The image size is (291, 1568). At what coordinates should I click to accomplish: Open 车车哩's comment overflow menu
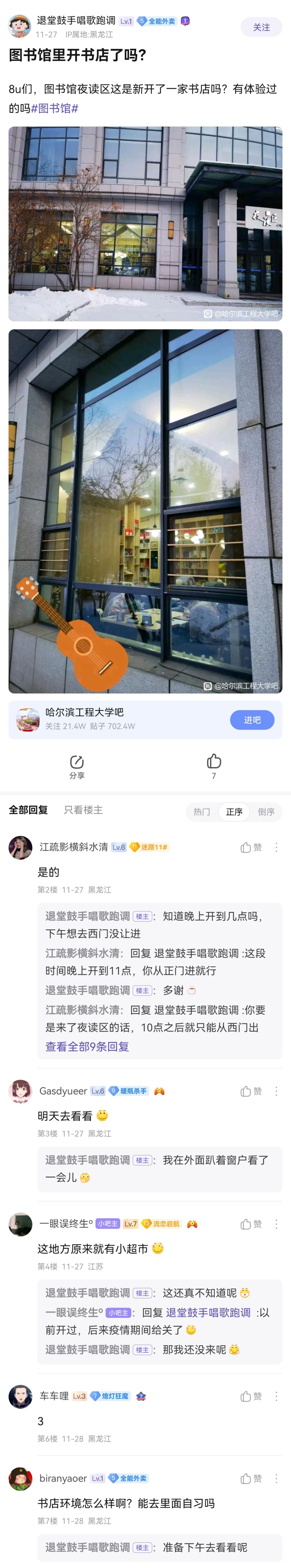coord(276,1396)
